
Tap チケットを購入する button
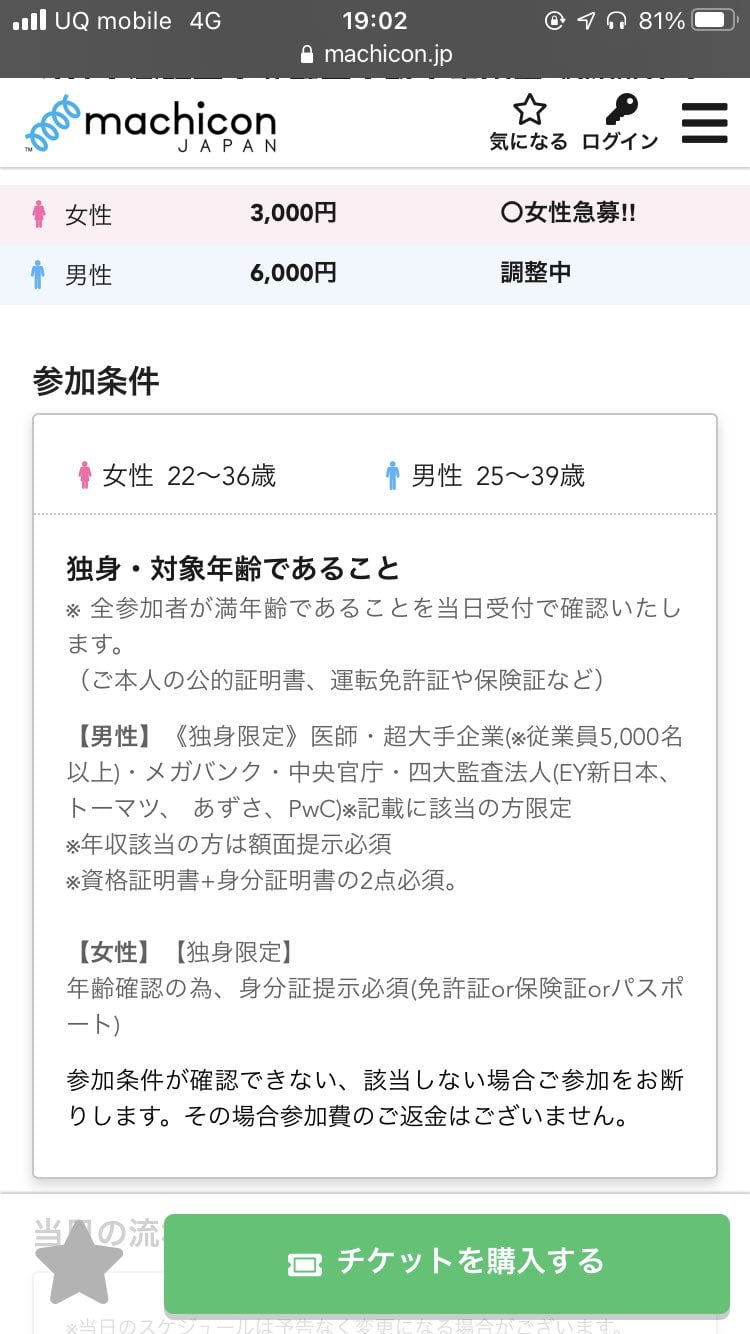click(447, 1262)
